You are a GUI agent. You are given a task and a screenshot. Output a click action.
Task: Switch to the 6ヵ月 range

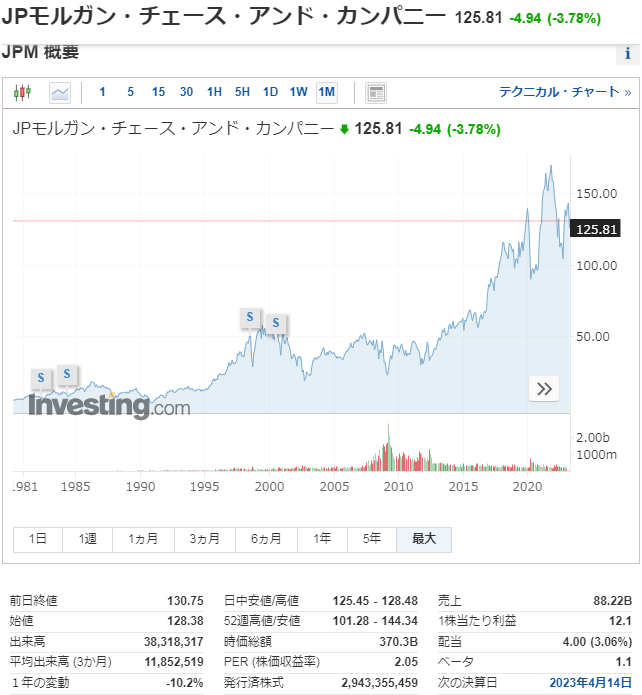tap(266, 539)
